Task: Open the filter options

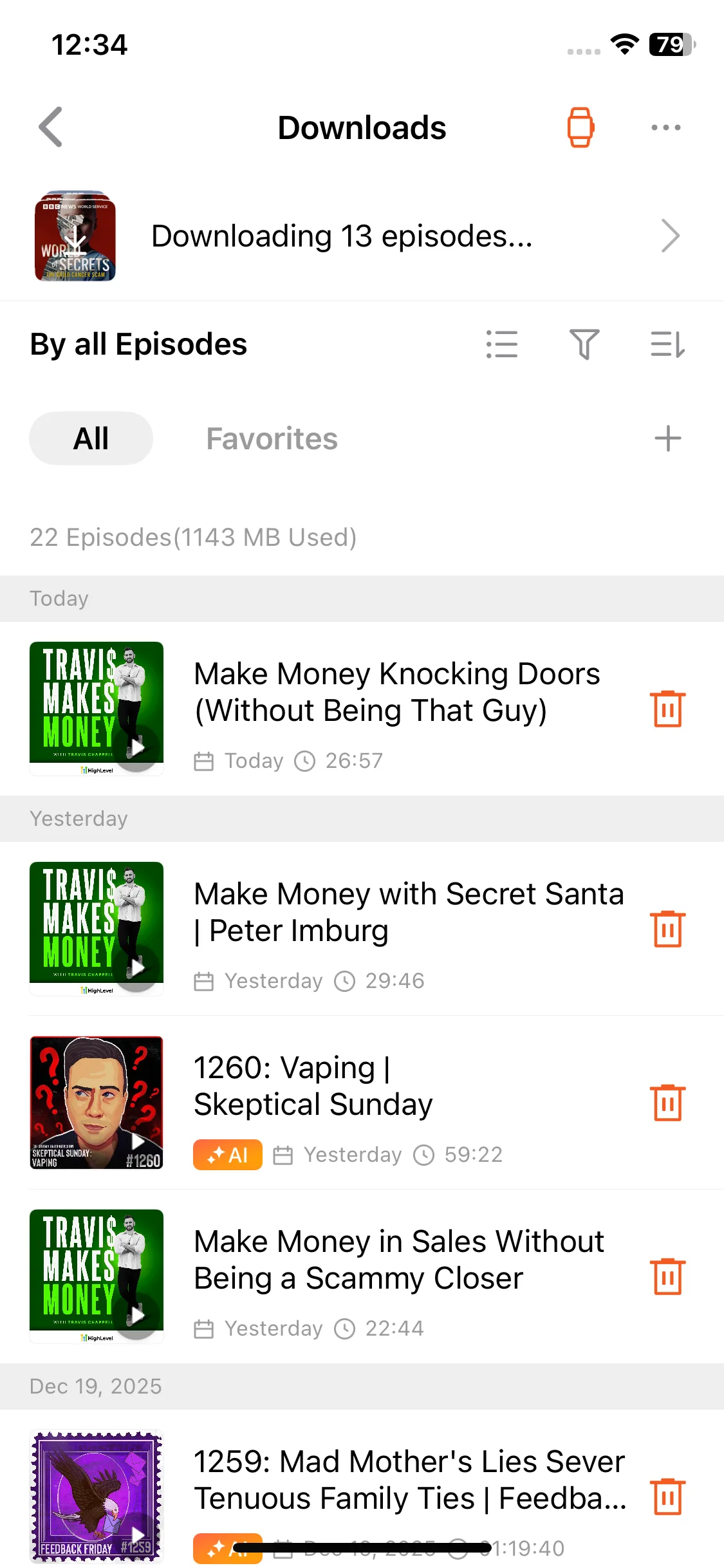Action: 584,344
